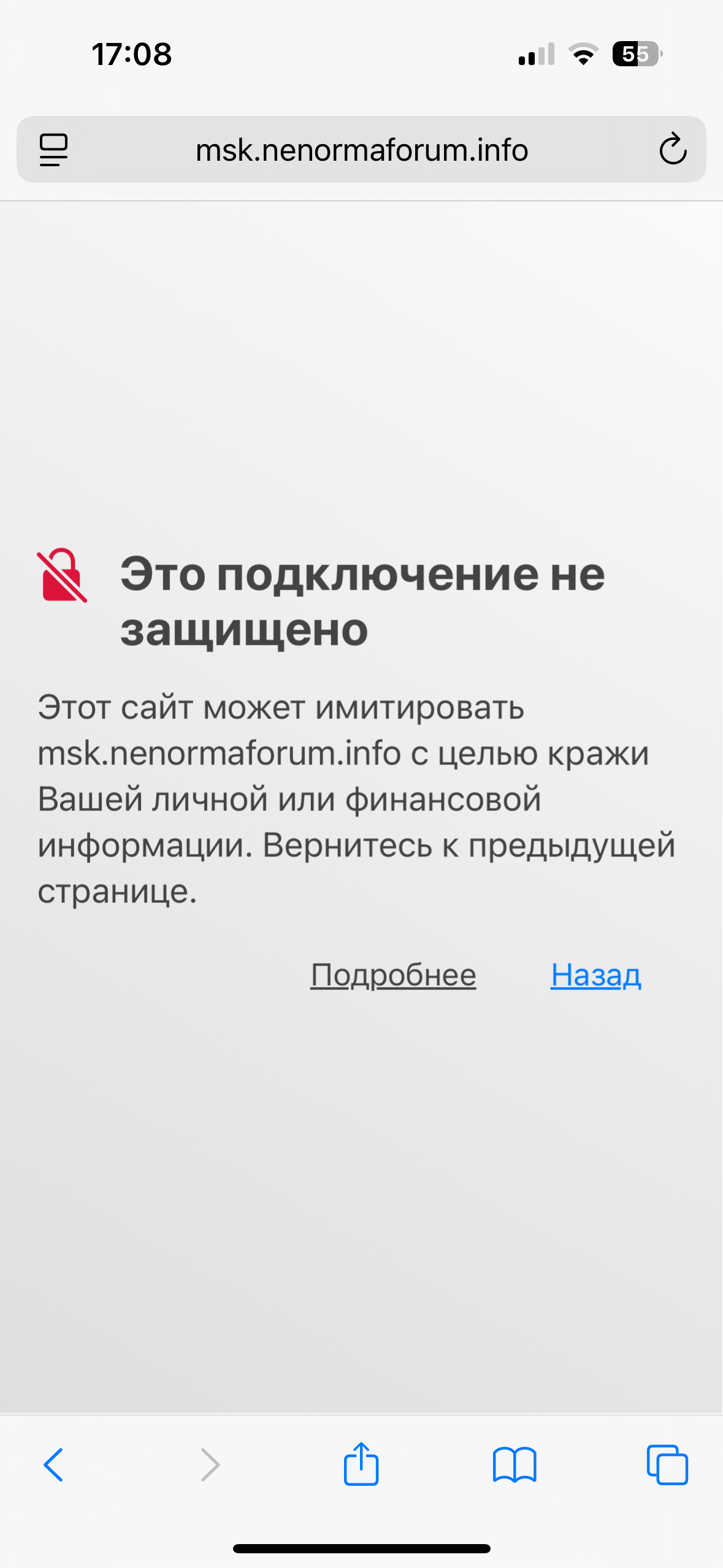Follow the Назад link
The width and height of the screenshot is (723, 1568).
(595, 975)
